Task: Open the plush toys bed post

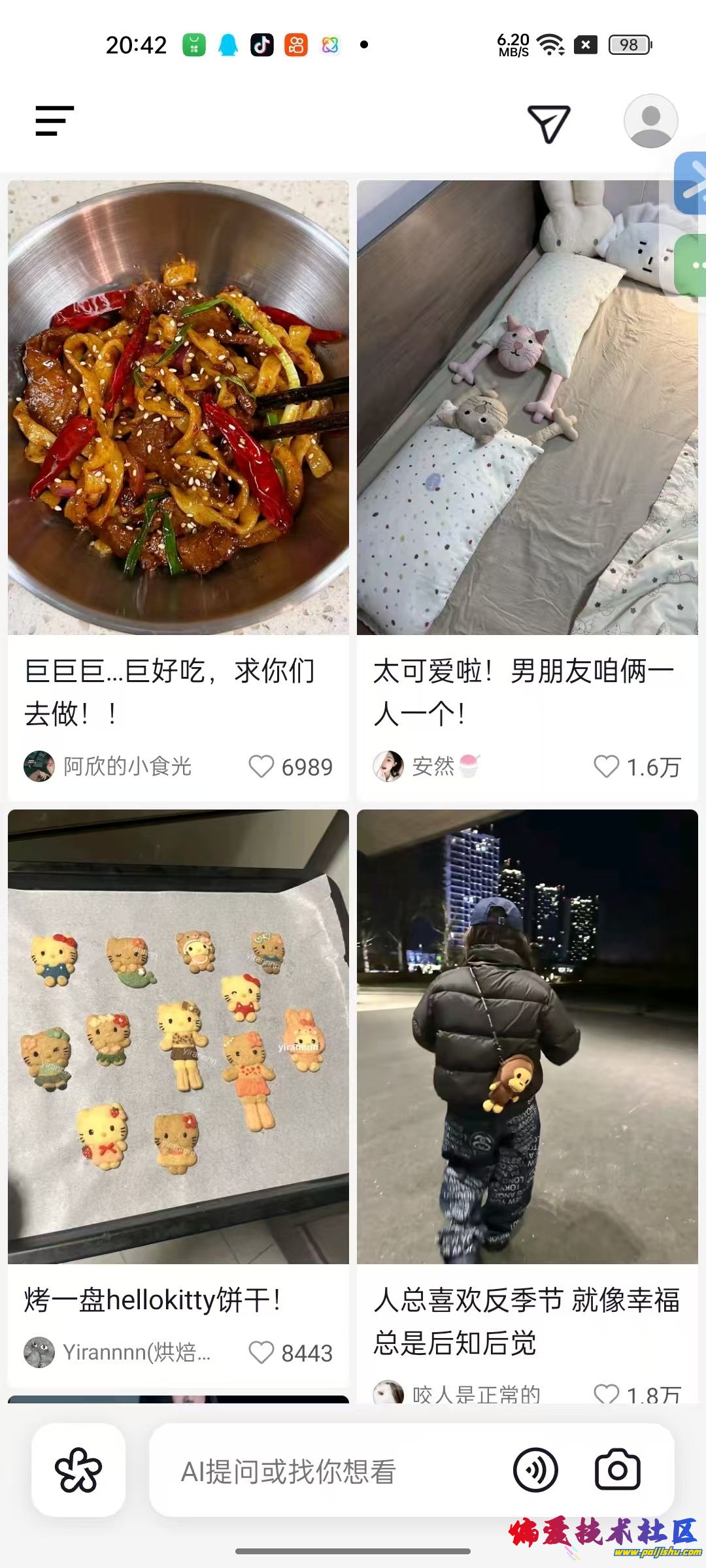Action: pos(528,408)
